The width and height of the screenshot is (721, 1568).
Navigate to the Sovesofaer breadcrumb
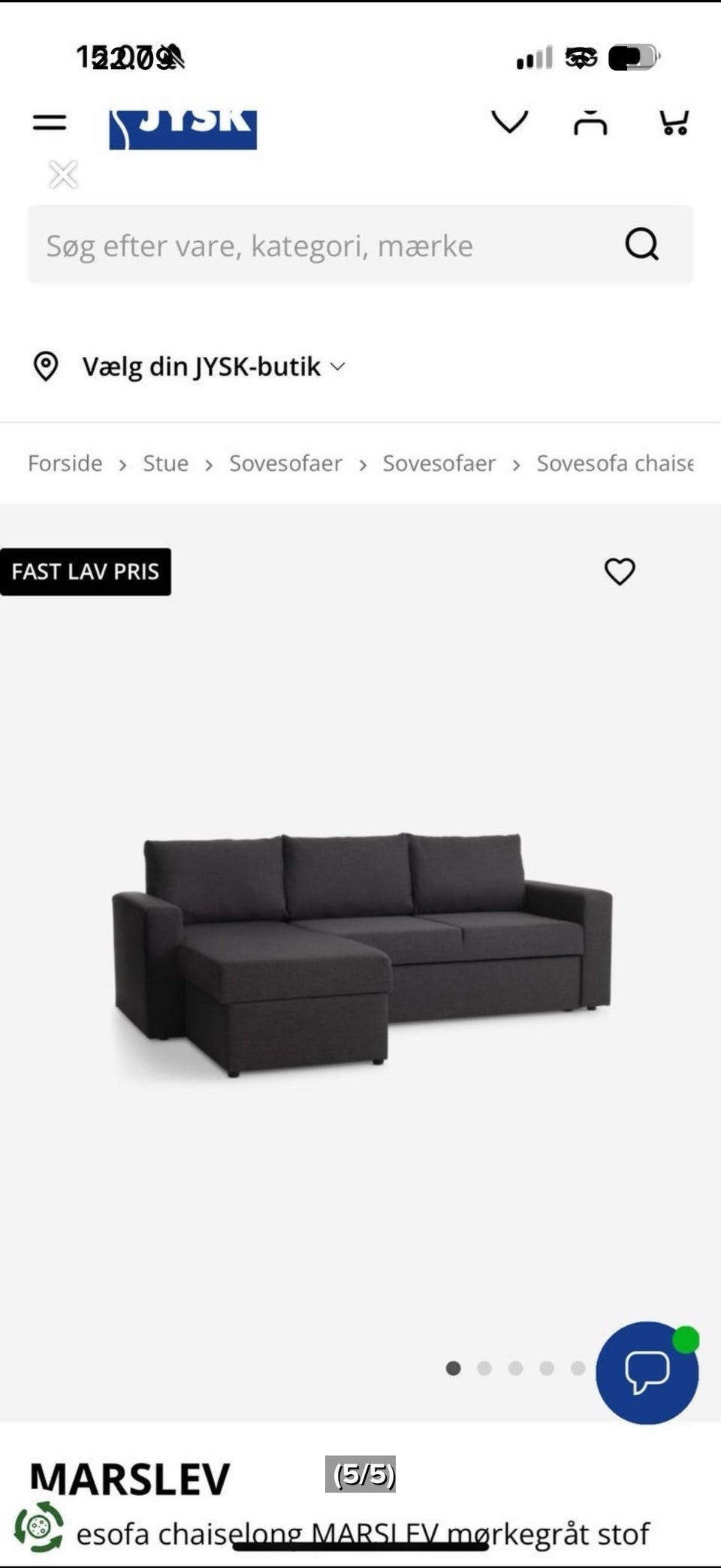pyautogui.click(x=286, y=463)
